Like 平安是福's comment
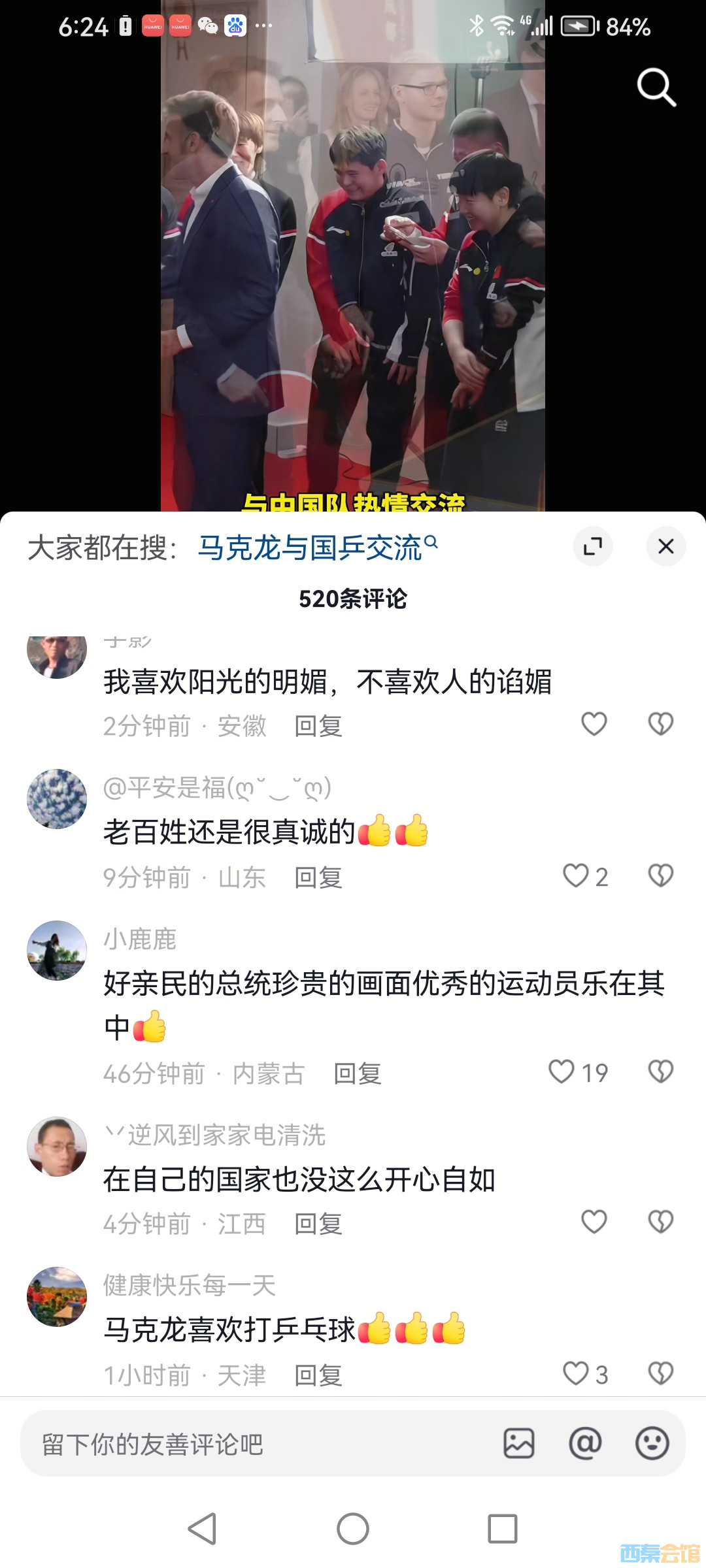The image size is (706, 1568). click(x=577, y=876)
